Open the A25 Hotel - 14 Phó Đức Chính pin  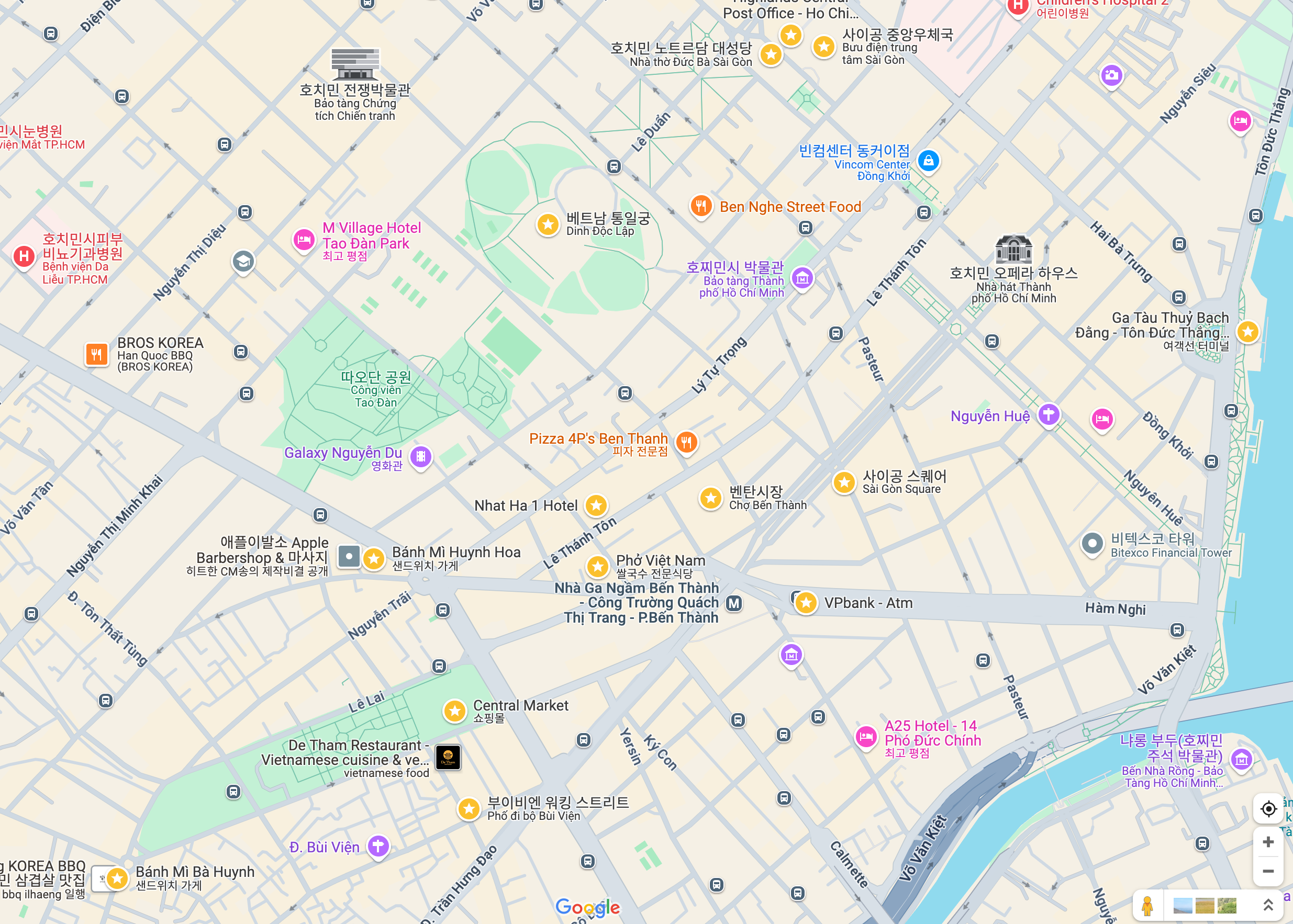pyautogui.click(x=866, y=737)
